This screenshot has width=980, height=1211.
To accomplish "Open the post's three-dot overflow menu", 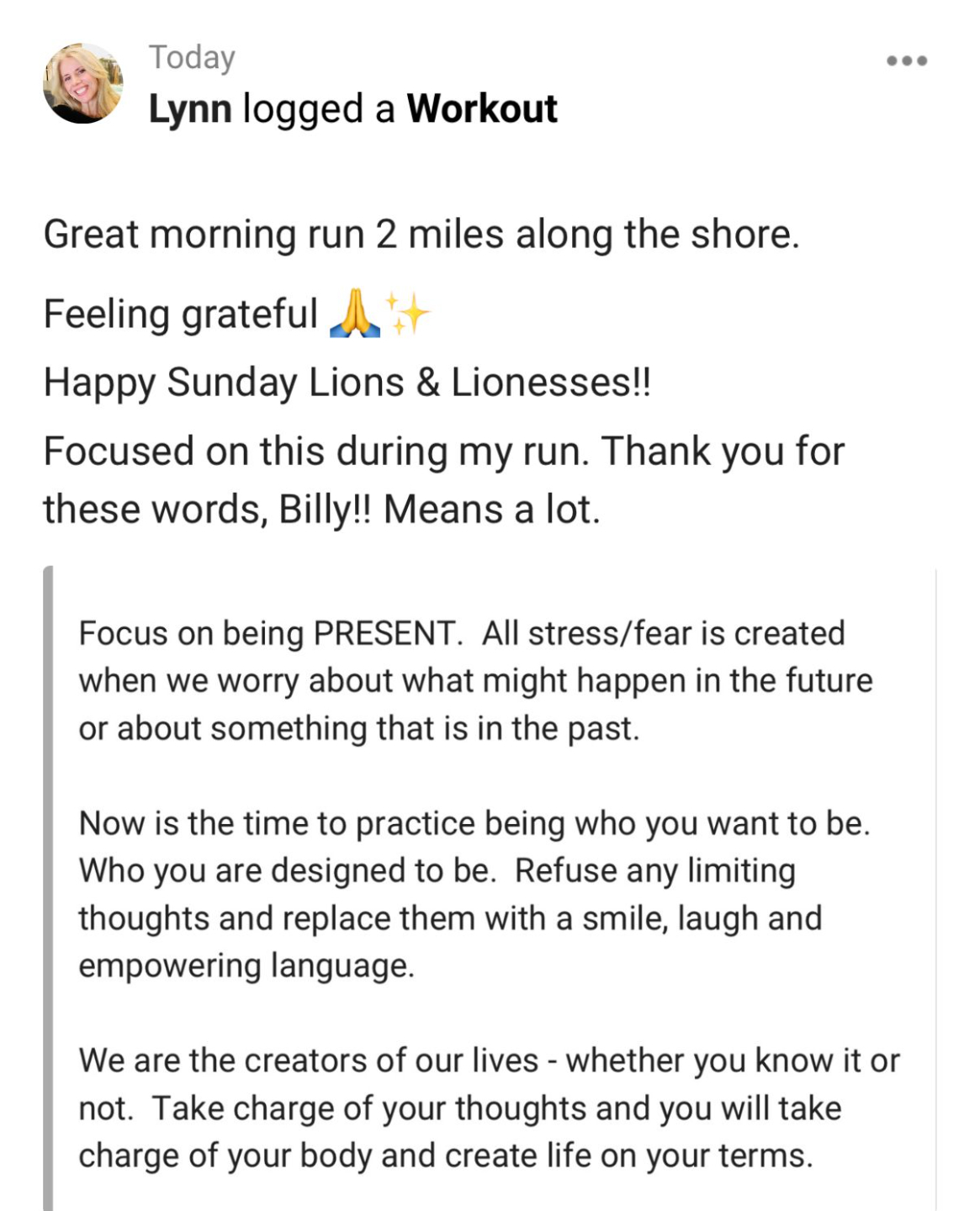I will coord(907,61).
